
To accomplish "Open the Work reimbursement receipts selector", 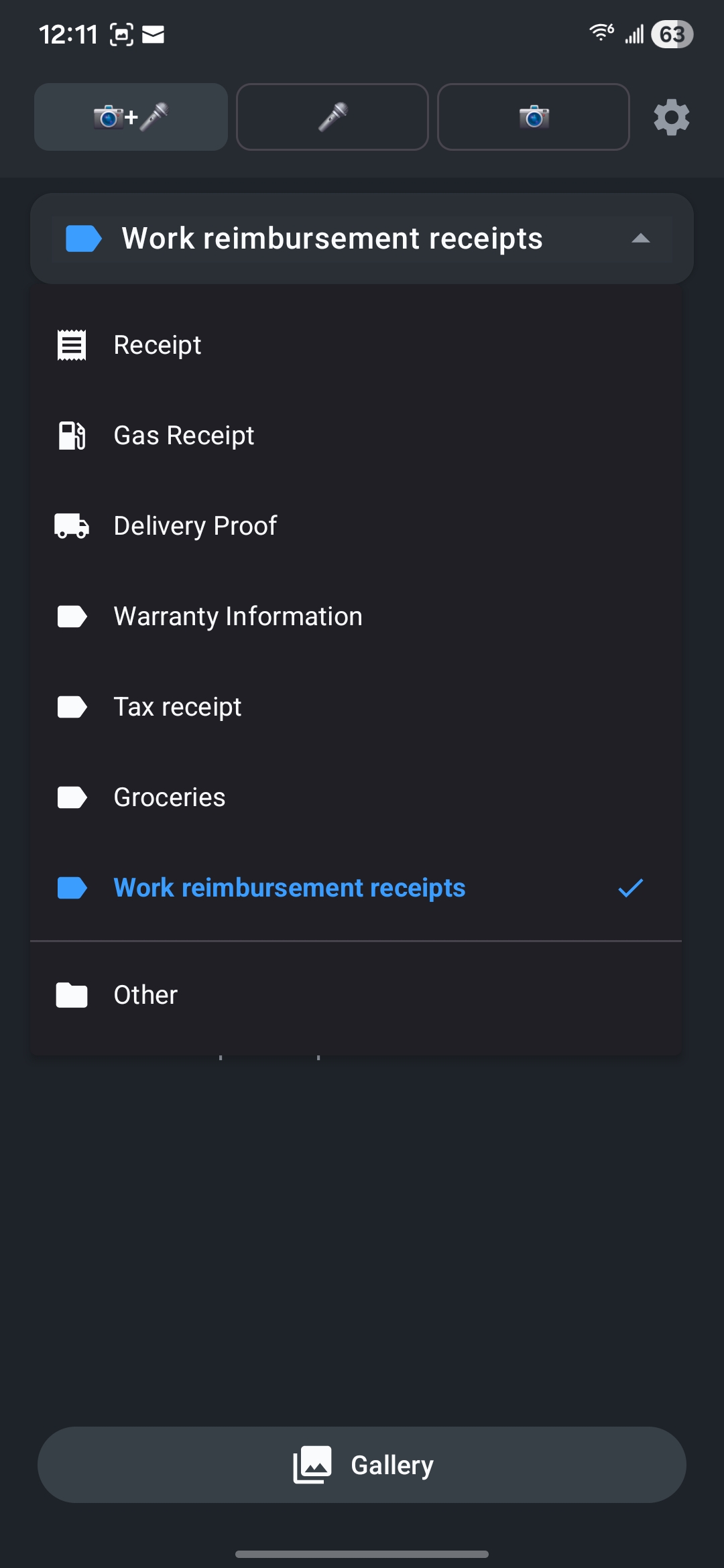I will tap(362, 238).
